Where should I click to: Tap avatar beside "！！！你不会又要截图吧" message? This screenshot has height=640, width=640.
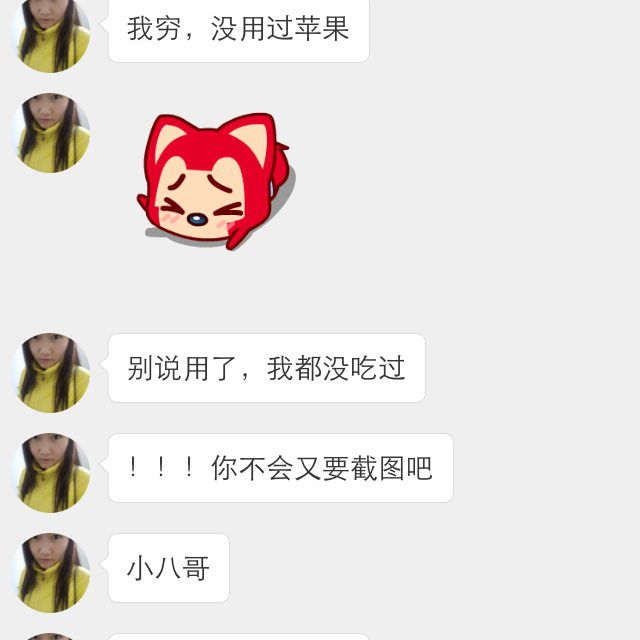pos(50,473)
